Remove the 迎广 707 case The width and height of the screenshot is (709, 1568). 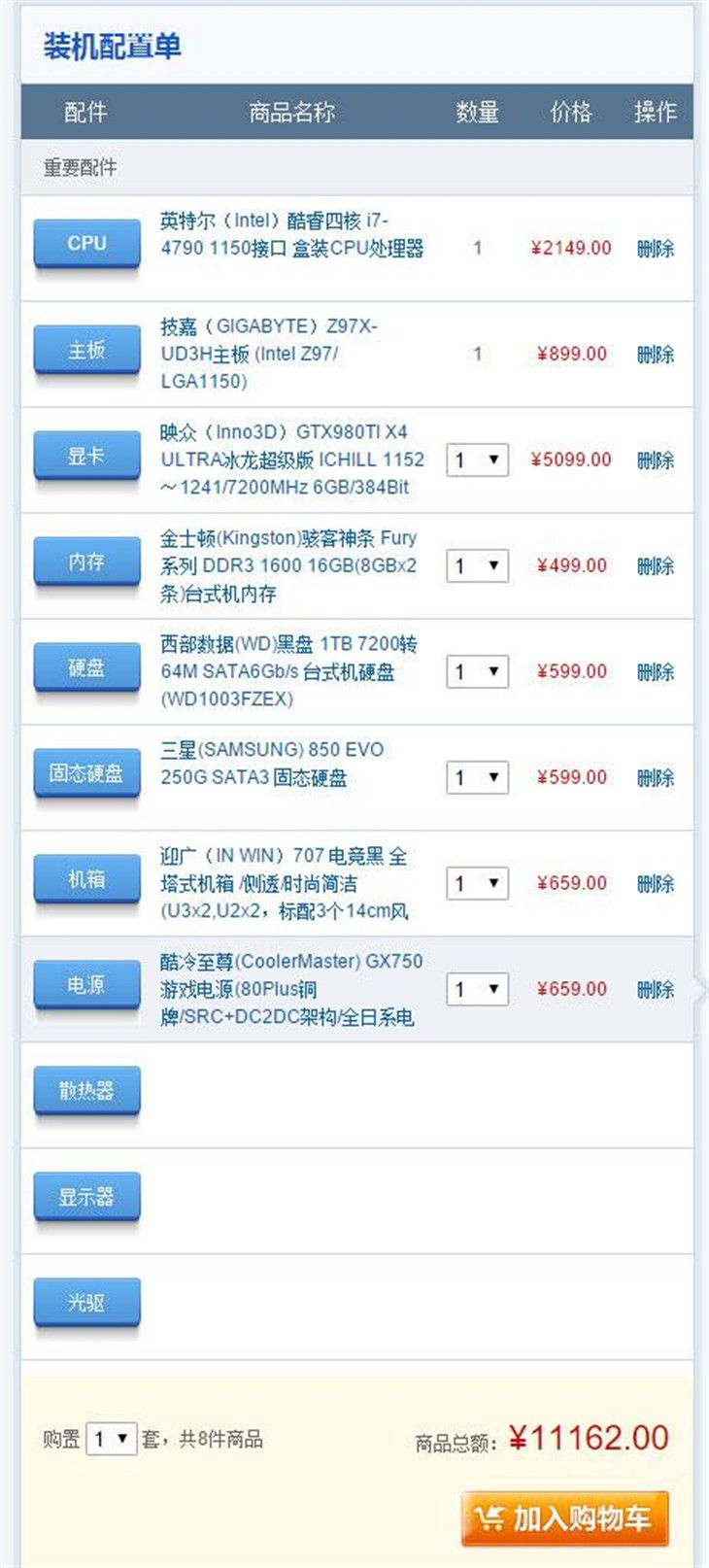[x=656, y=884]
